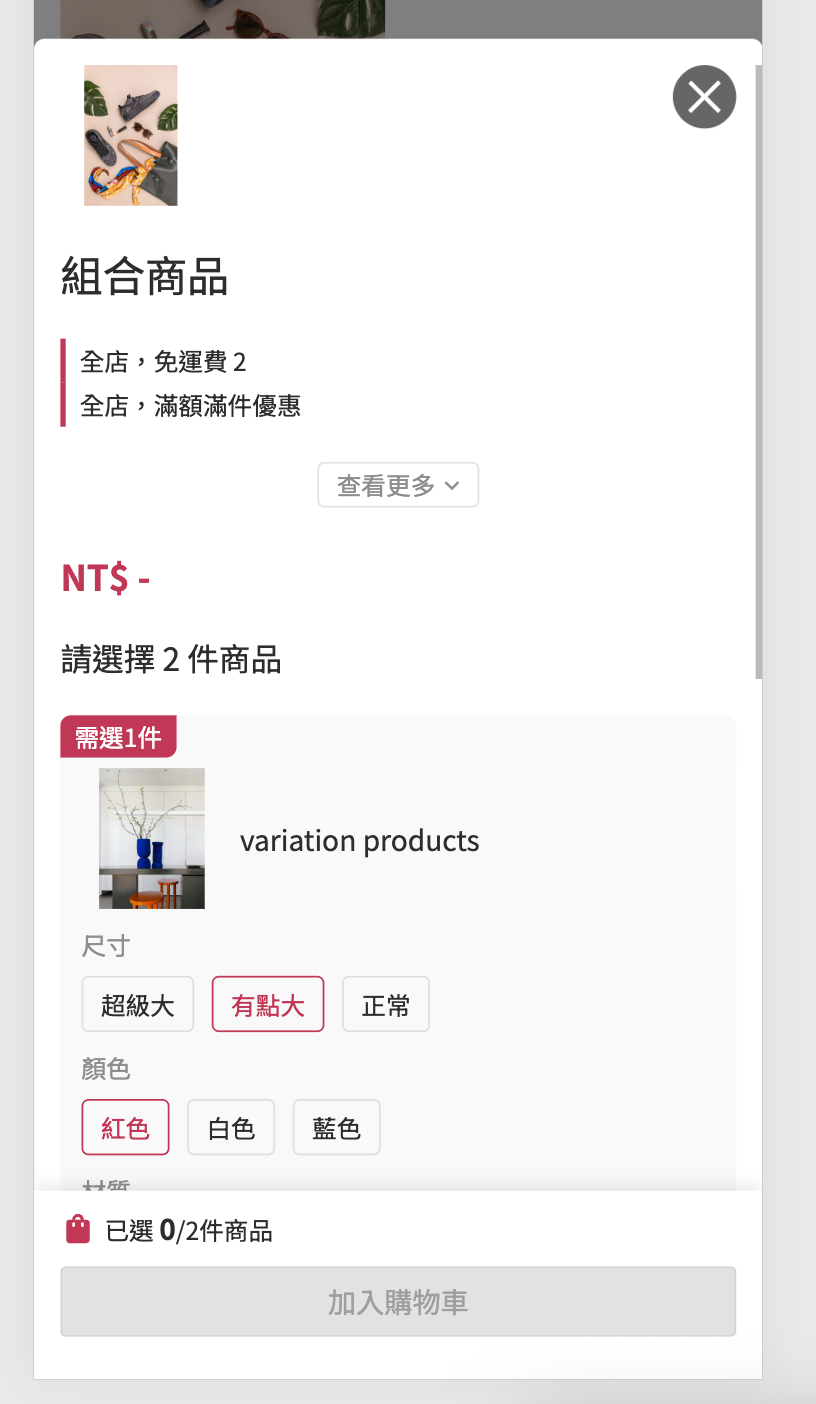Choose 藍色 as the color
Viewport: 816px width, 1404px height.
(x=336, y=1128)
